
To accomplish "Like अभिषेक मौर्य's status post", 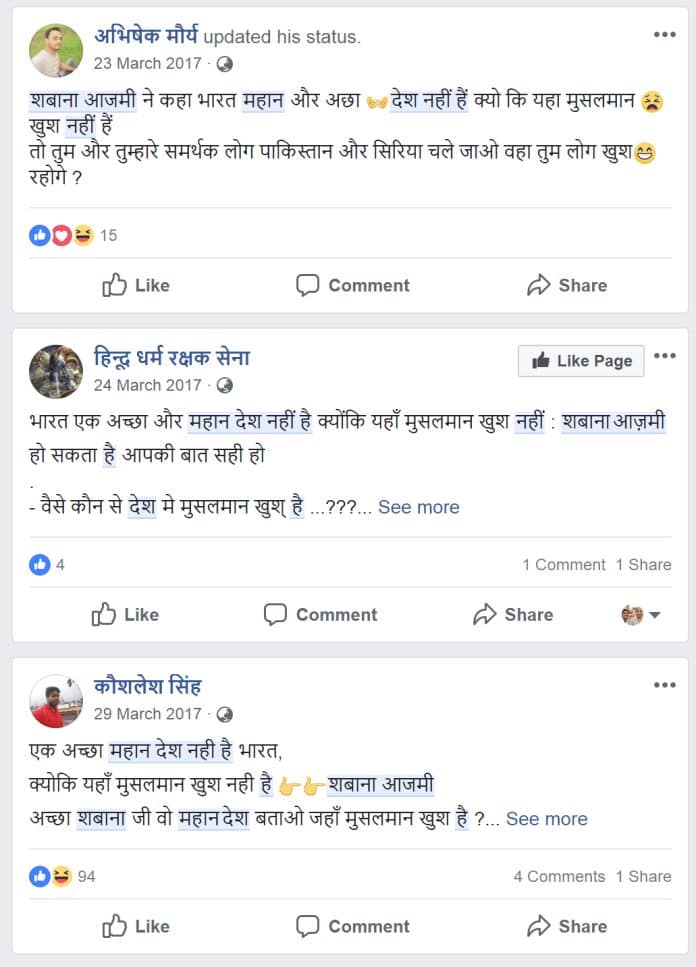I will 136,285.
